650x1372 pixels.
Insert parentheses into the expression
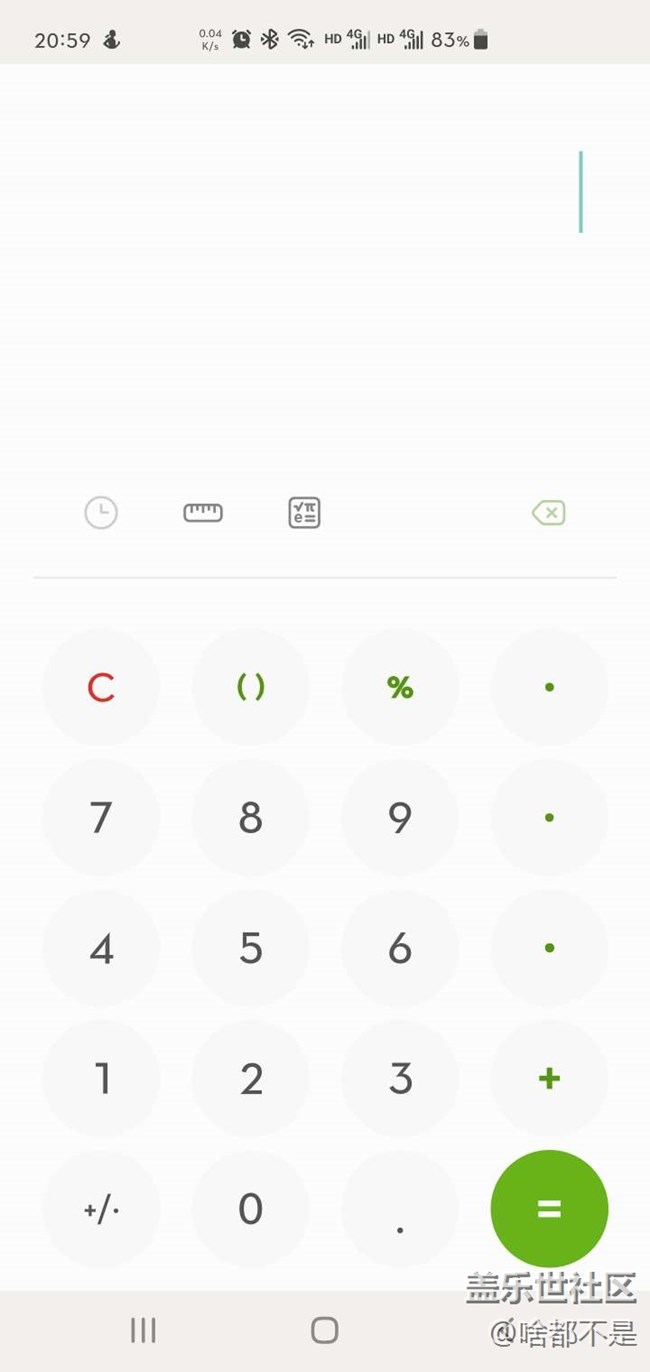[250, 687]
